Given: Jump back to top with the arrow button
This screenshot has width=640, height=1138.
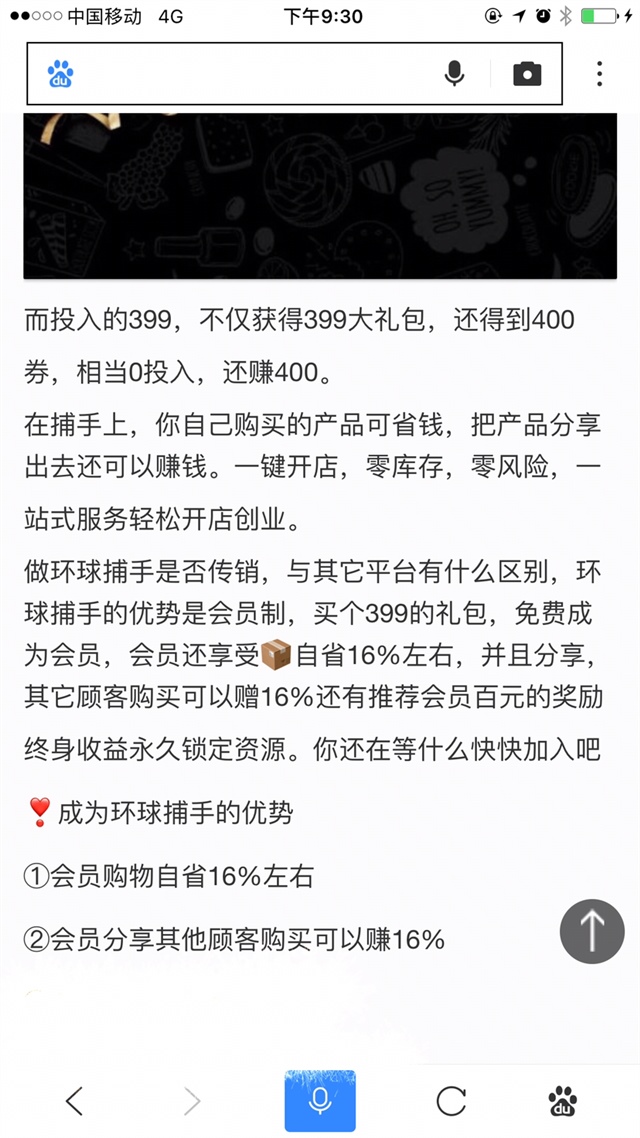Looking at the screenshot, I should (592, 931).
